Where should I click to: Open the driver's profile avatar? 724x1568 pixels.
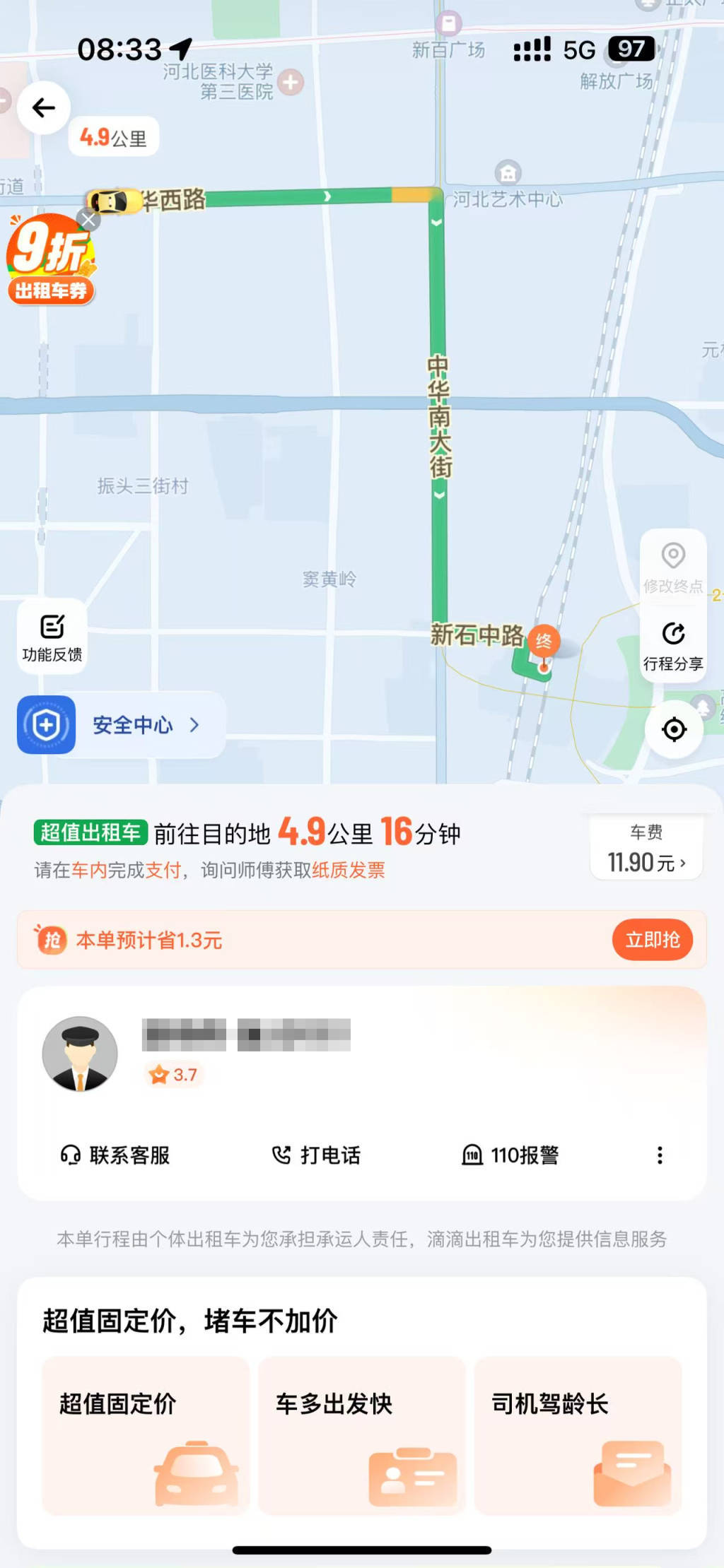coord(80,1054)
